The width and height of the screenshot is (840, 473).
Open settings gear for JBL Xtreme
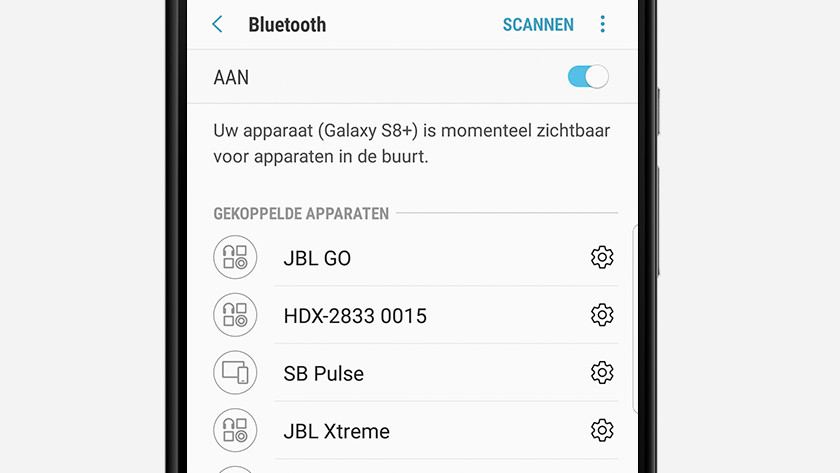[601, 432]
